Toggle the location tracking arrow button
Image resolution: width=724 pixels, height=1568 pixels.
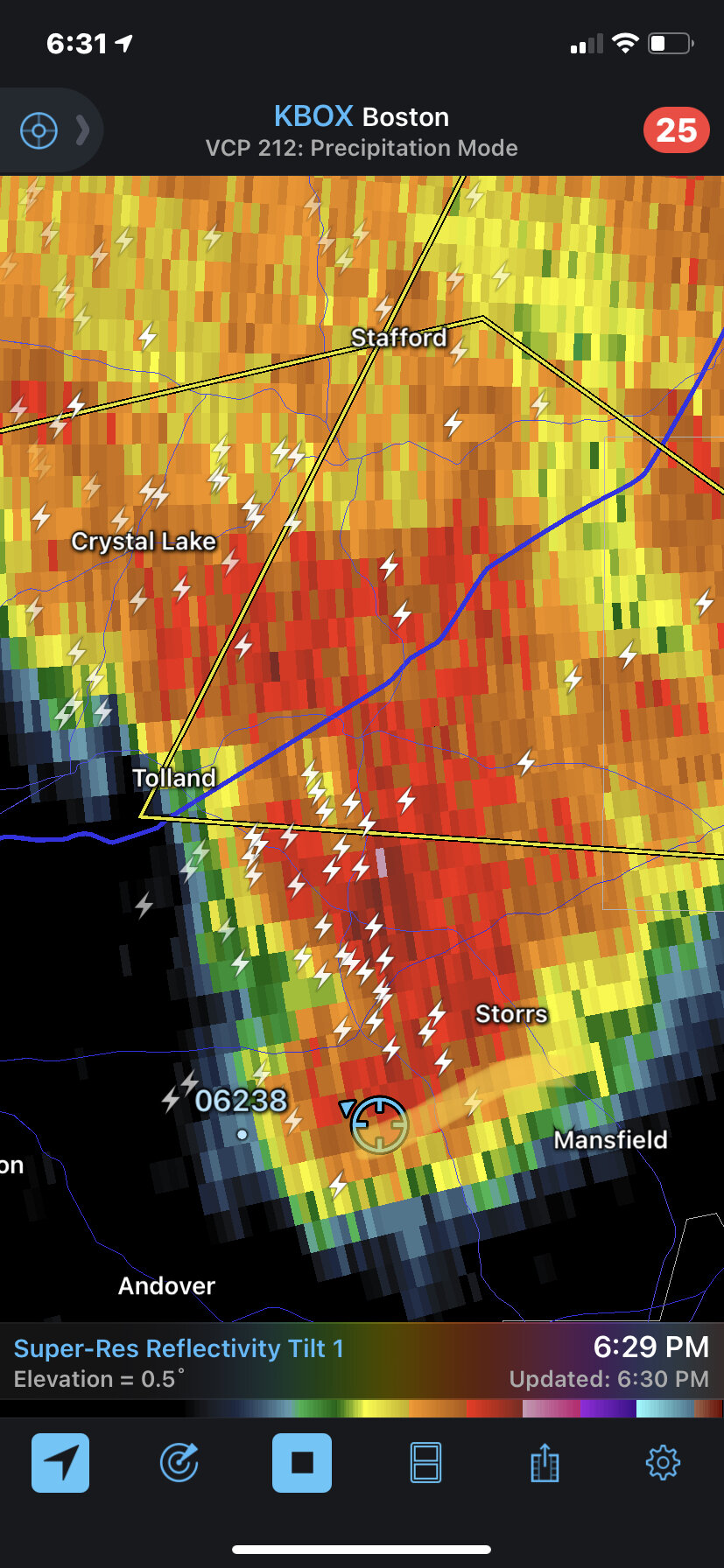click(60, 1462)
